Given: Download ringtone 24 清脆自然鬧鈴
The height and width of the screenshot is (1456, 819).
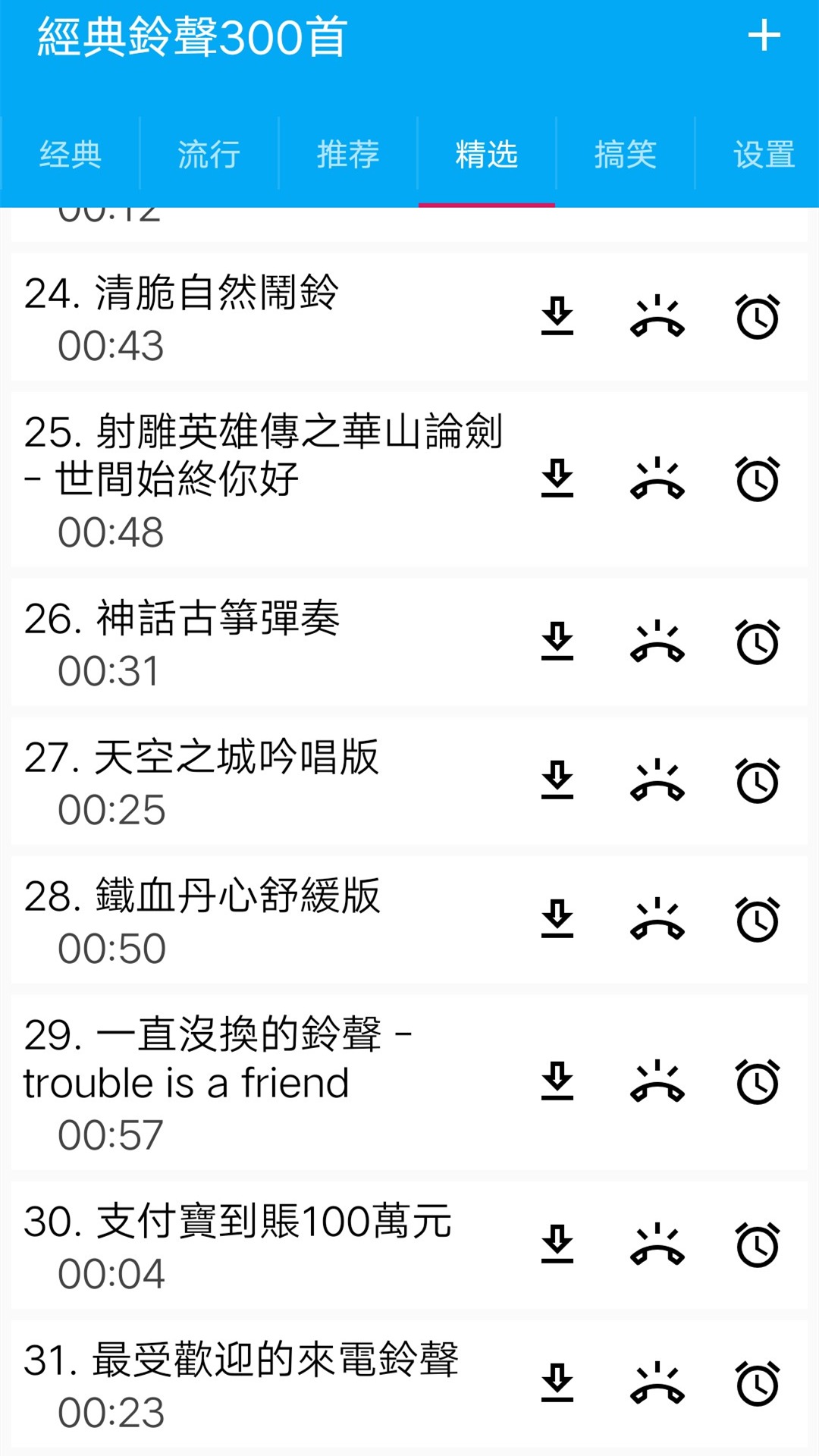Looking at the screenshot, I should (557, 317).
